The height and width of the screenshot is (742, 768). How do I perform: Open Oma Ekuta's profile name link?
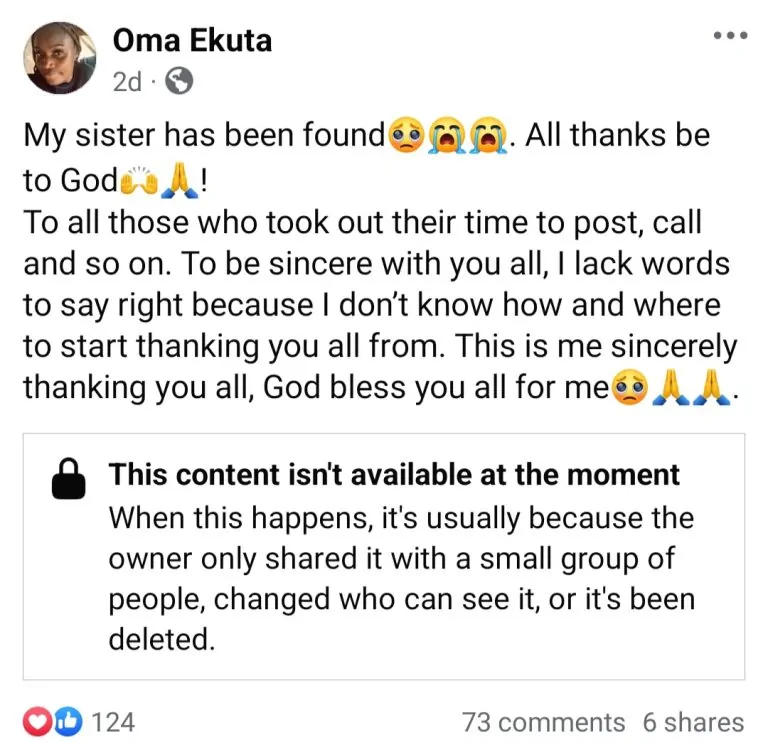click(x=191, y=40)
